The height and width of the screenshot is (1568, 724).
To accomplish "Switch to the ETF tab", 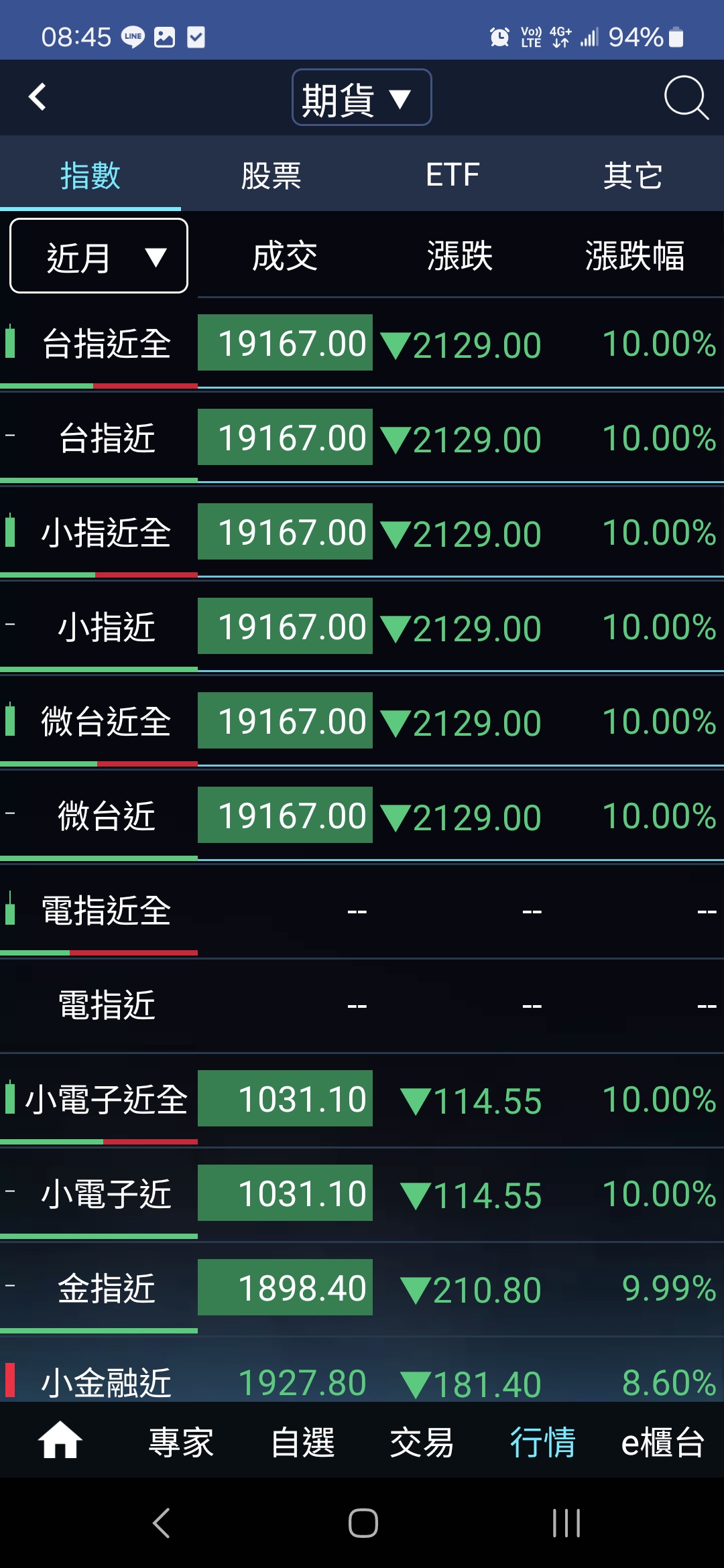I will [x=452, y=176].
